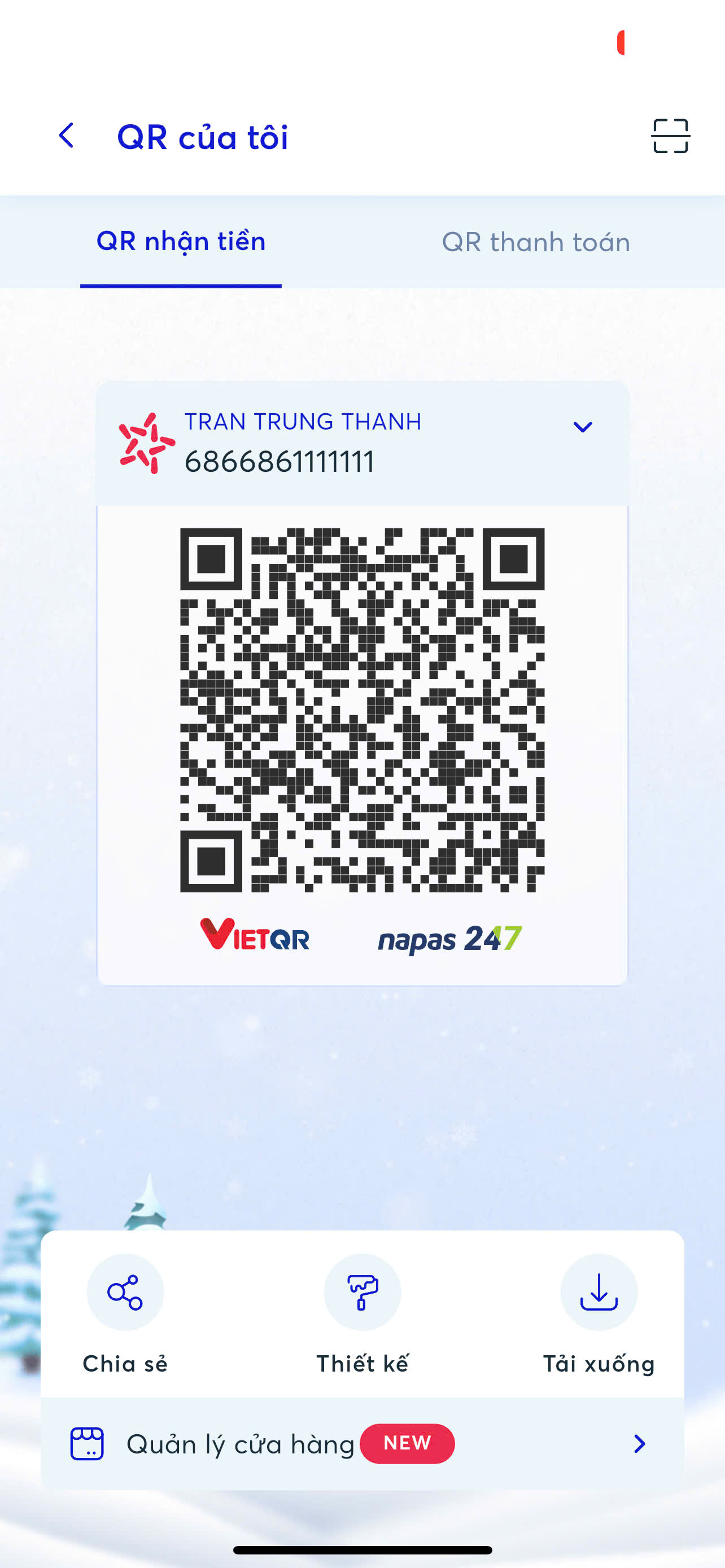The width and height of the screenshot is (725, 1568).
Task: Open the QR scanner icon
Action: (670, 135)
